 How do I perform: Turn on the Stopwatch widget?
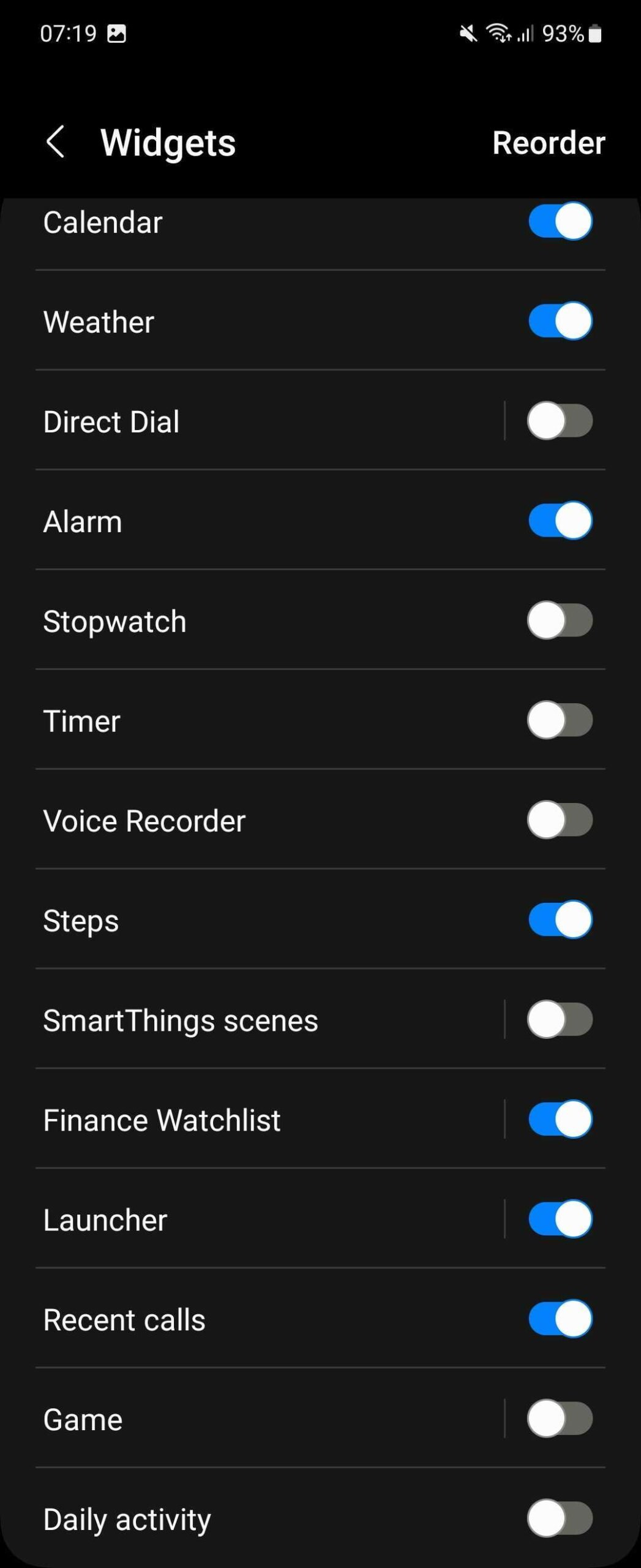(560, 620)
